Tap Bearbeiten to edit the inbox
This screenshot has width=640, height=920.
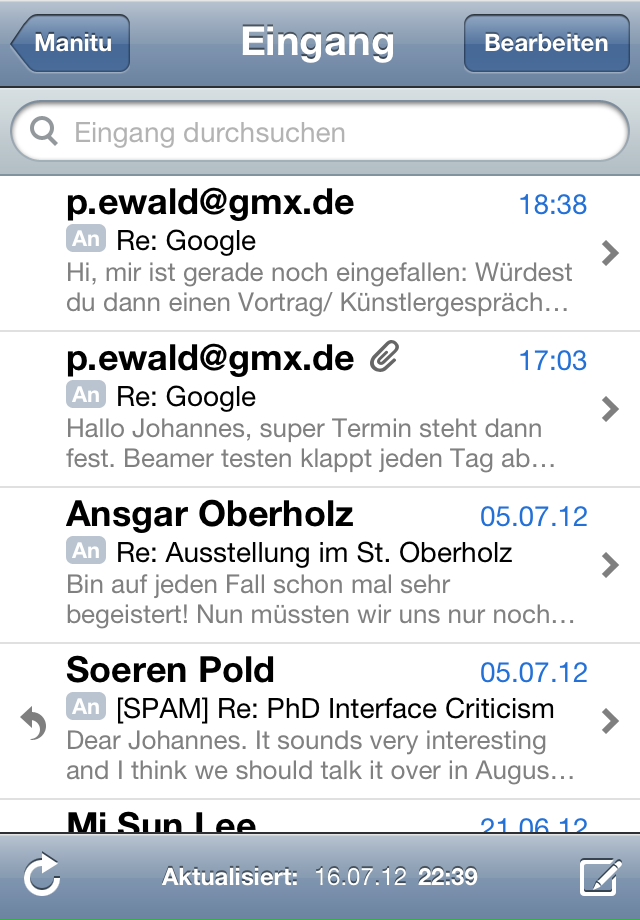pyautogui.click(x=545, y=44)
